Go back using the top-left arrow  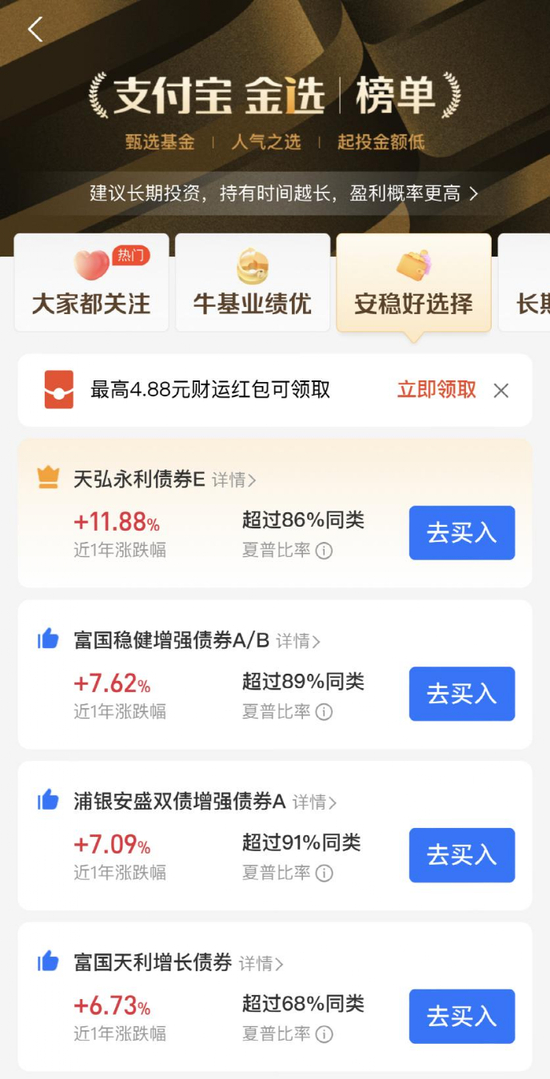click(35, 29)
